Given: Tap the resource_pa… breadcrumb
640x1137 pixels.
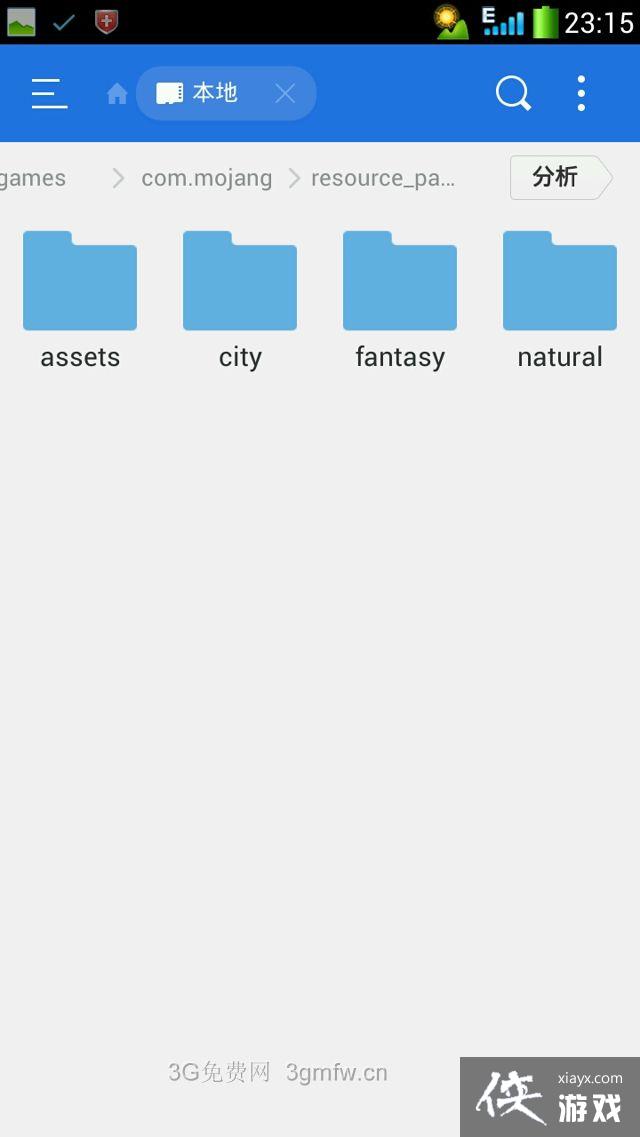Looking at the screenshot, I should click(x=383, y=178).
